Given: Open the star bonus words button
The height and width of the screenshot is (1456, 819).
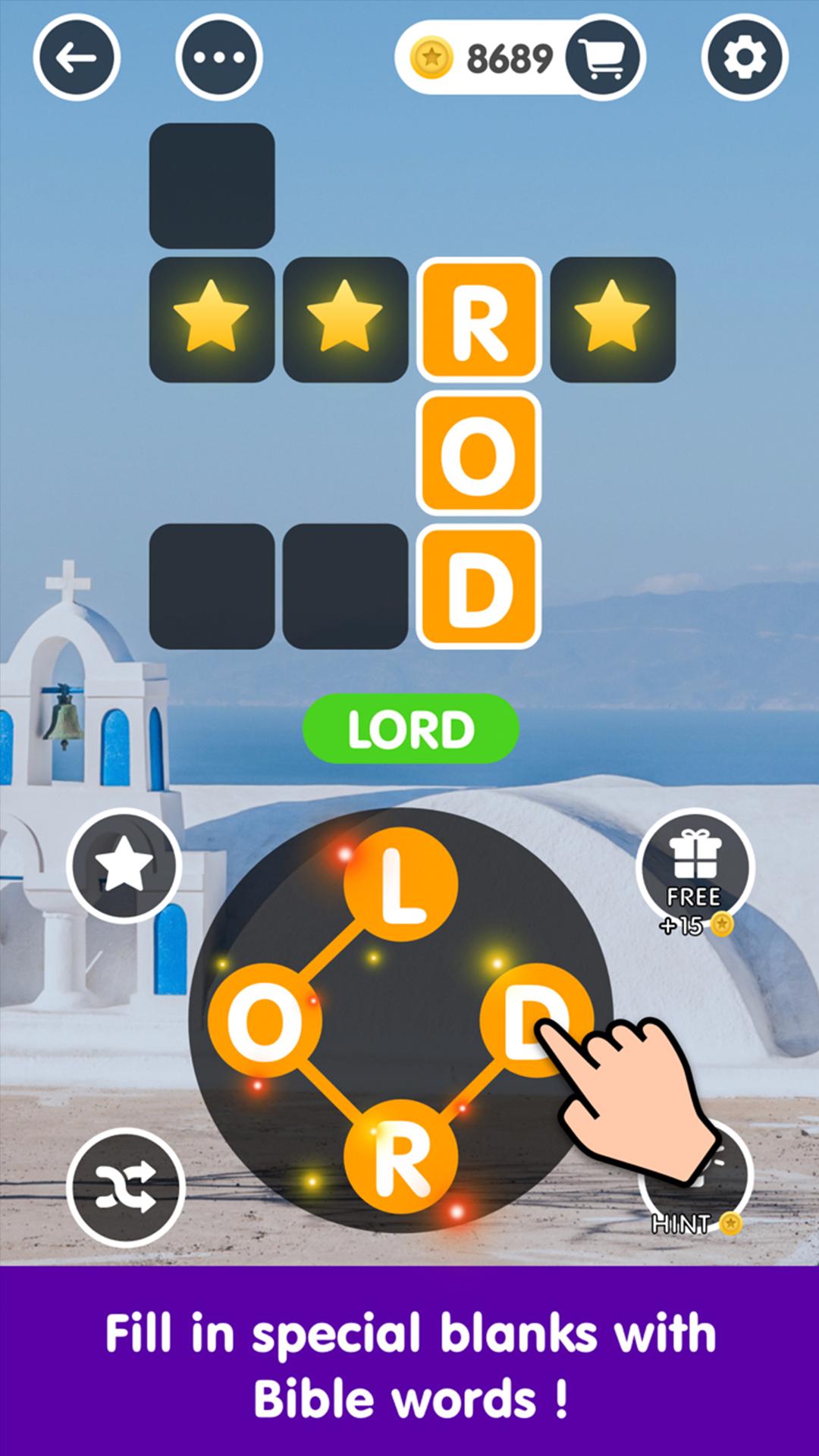Looking at the screenshot, I should 124,865.
